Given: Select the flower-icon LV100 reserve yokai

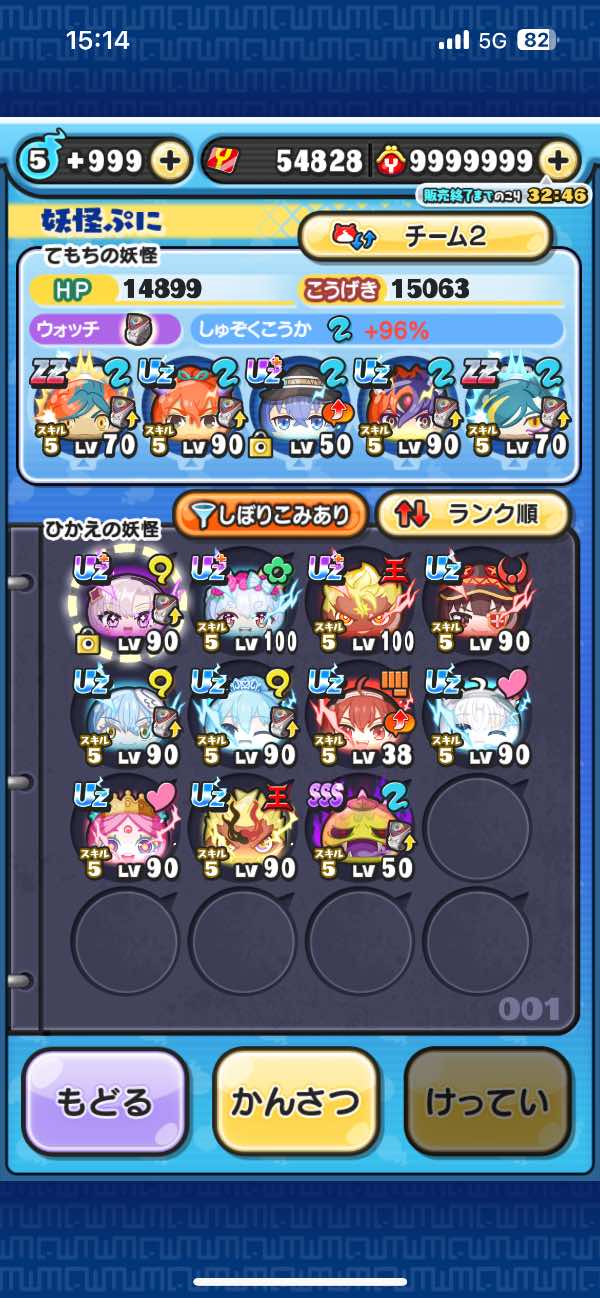Looking at the screenshot, I should pyautogui.click(x=243, y=600).
